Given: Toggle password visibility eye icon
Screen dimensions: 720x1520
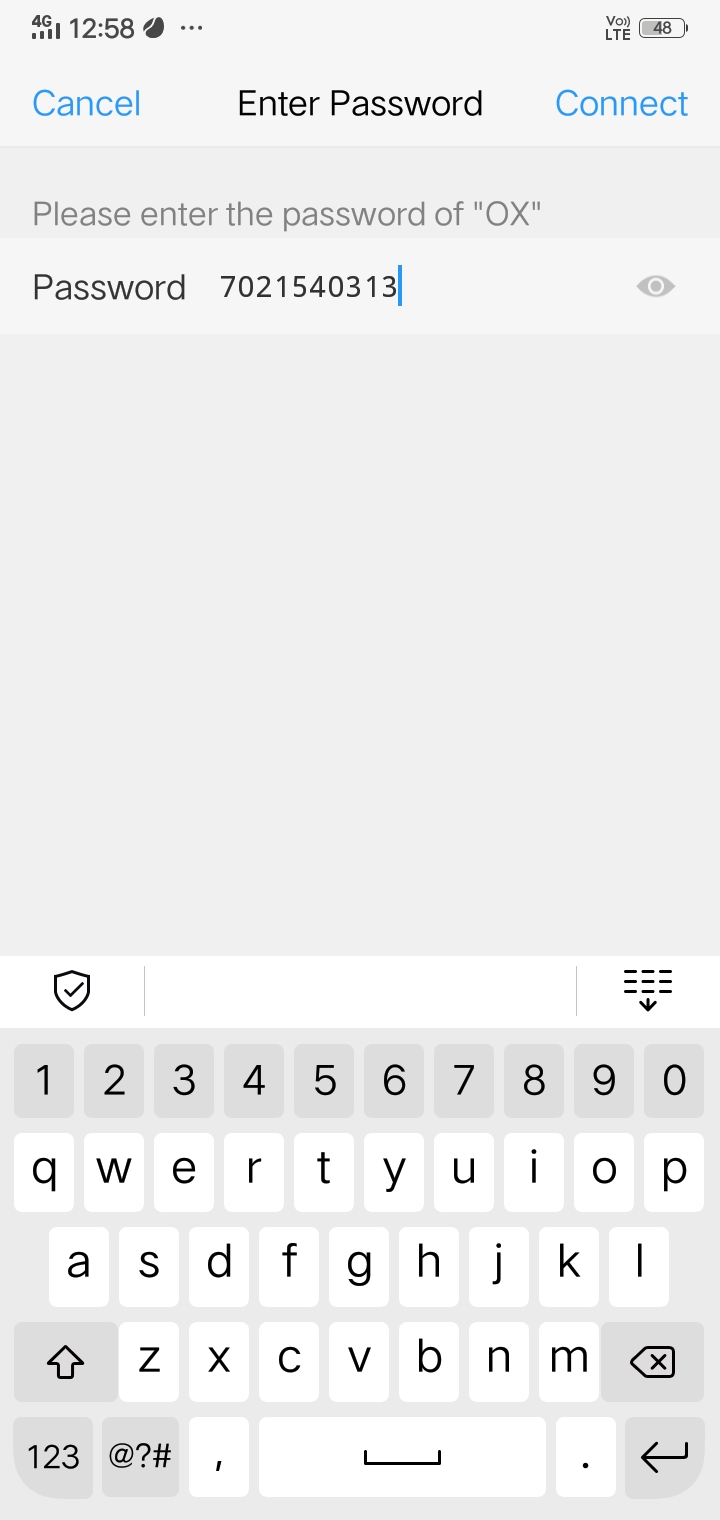Looking at the screenshot, I should [655, 287].
